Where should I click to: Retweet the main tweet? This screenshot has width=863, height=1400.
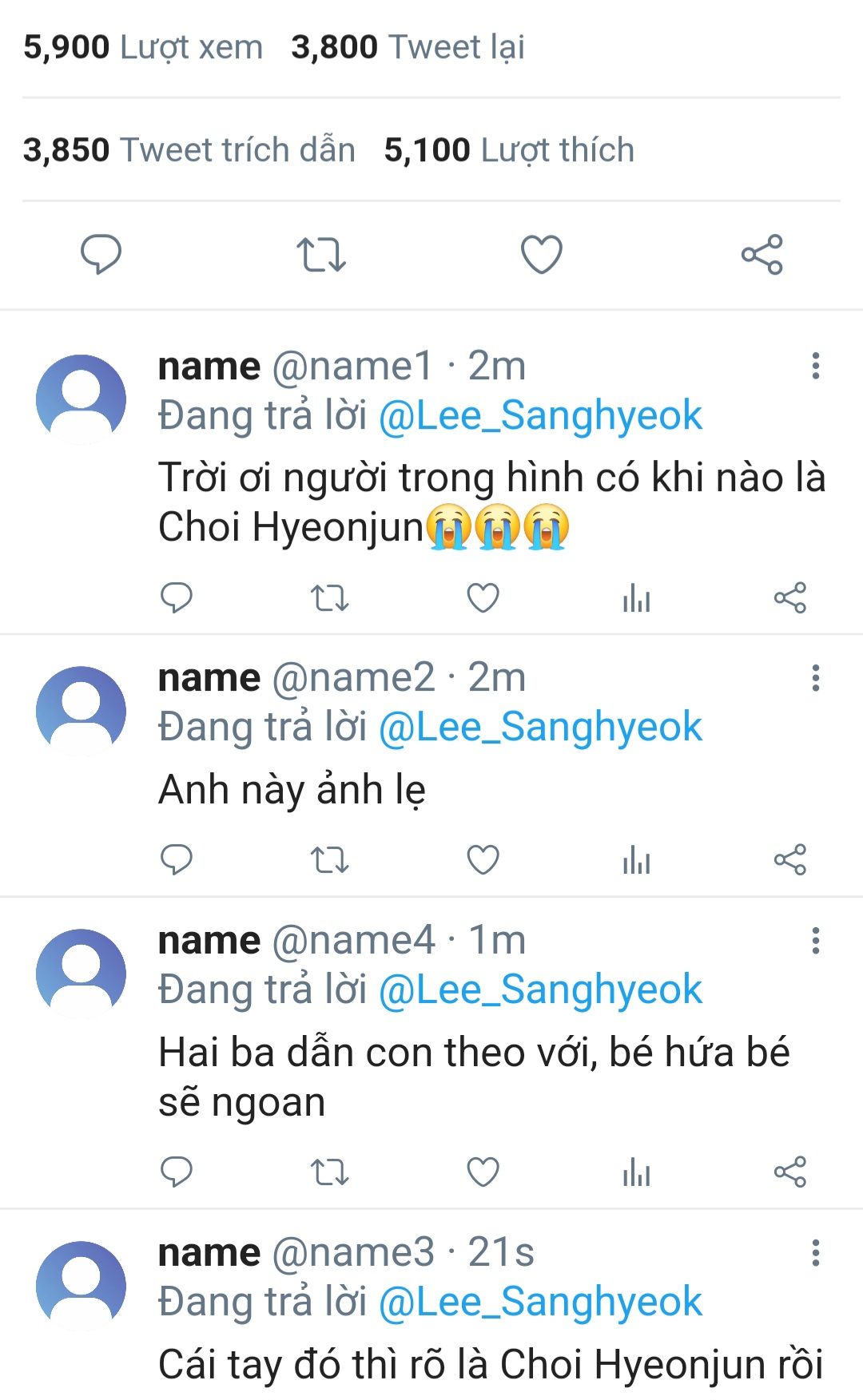(x=320, y=255)
